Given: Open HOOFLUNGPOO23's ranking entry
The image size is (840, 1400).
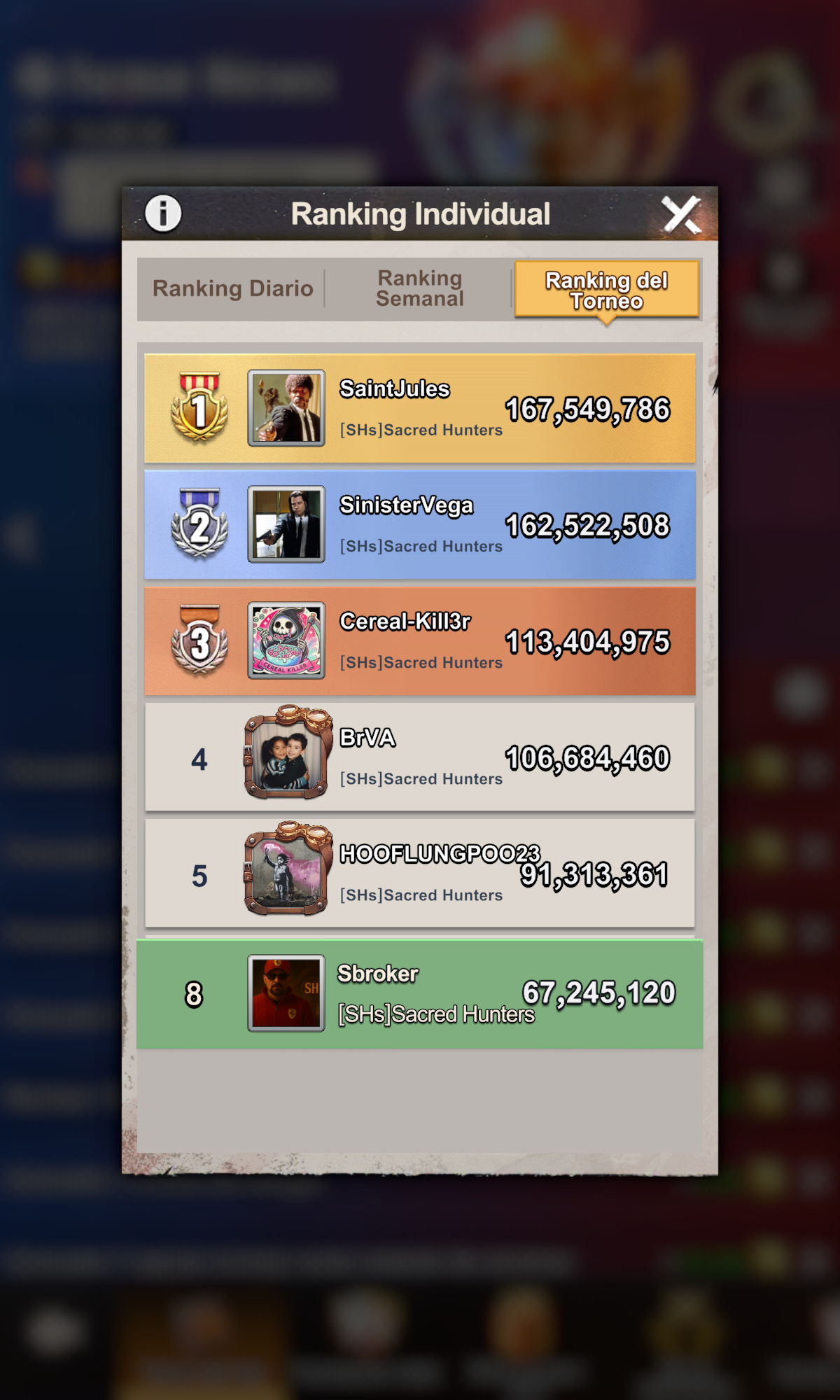Looking at the screenshot, I should [x=420, y=873].
